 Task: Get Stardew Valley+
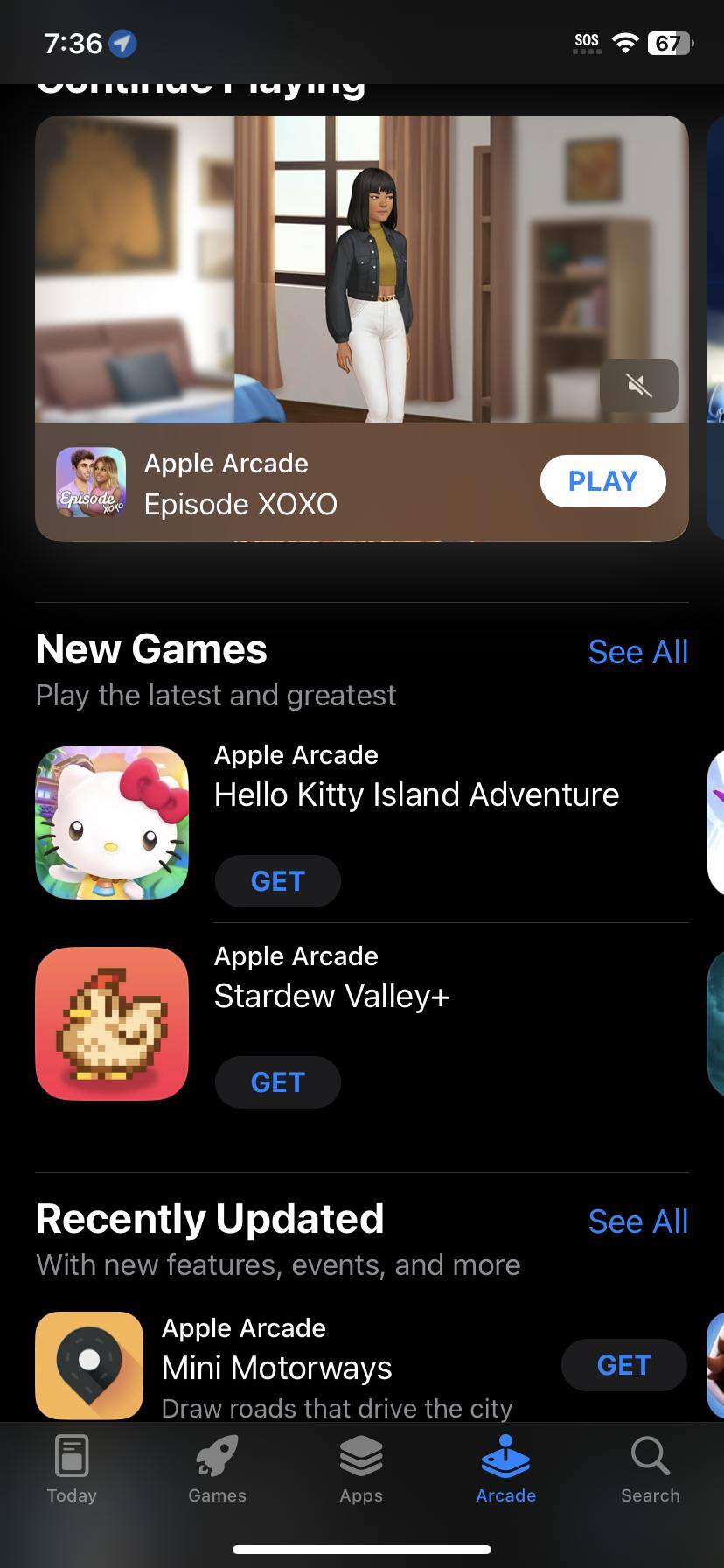(277, 1082)
